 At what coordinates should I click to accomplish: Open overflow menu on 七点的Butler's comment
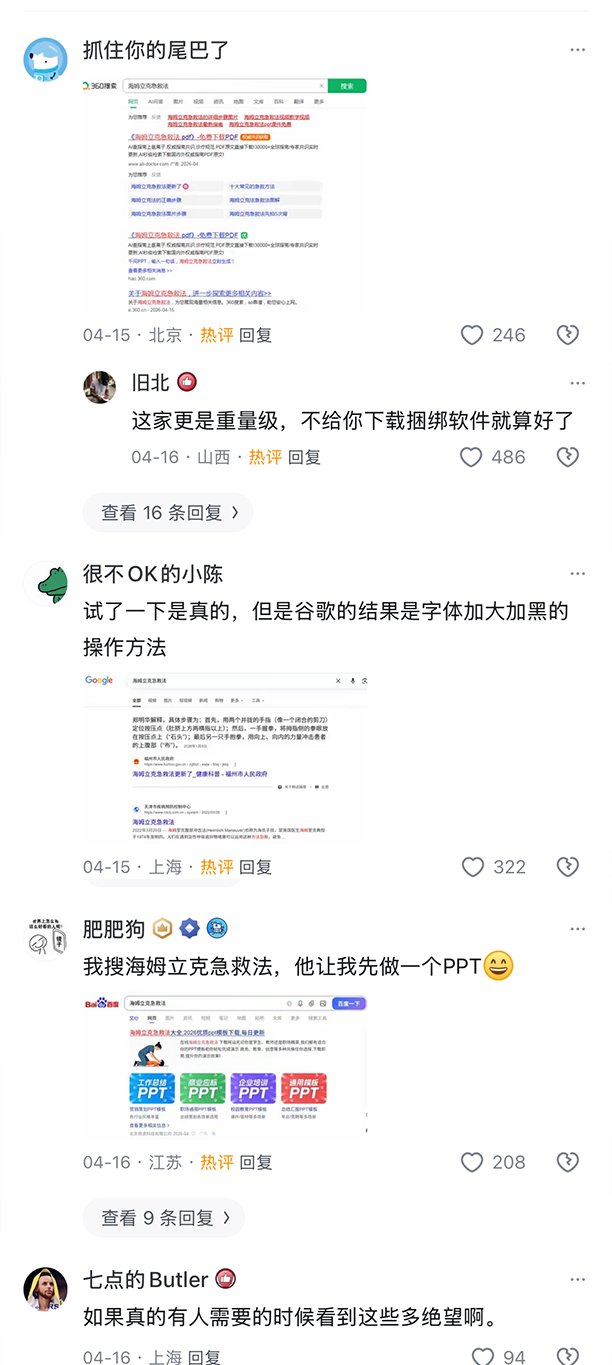[x=578, y=1279]
